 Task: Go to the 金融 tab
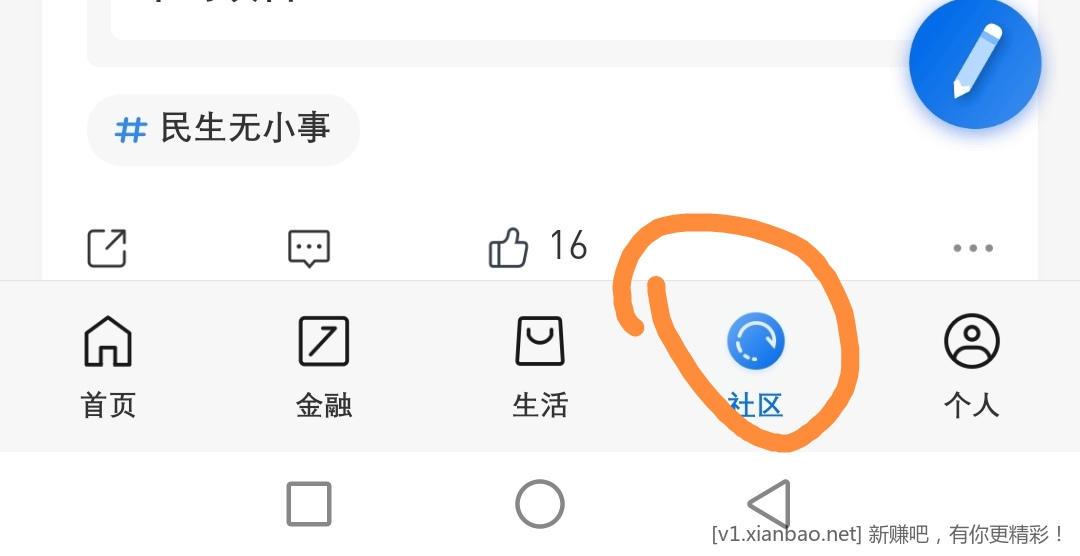pyautogui.click(x=324, y=365)
